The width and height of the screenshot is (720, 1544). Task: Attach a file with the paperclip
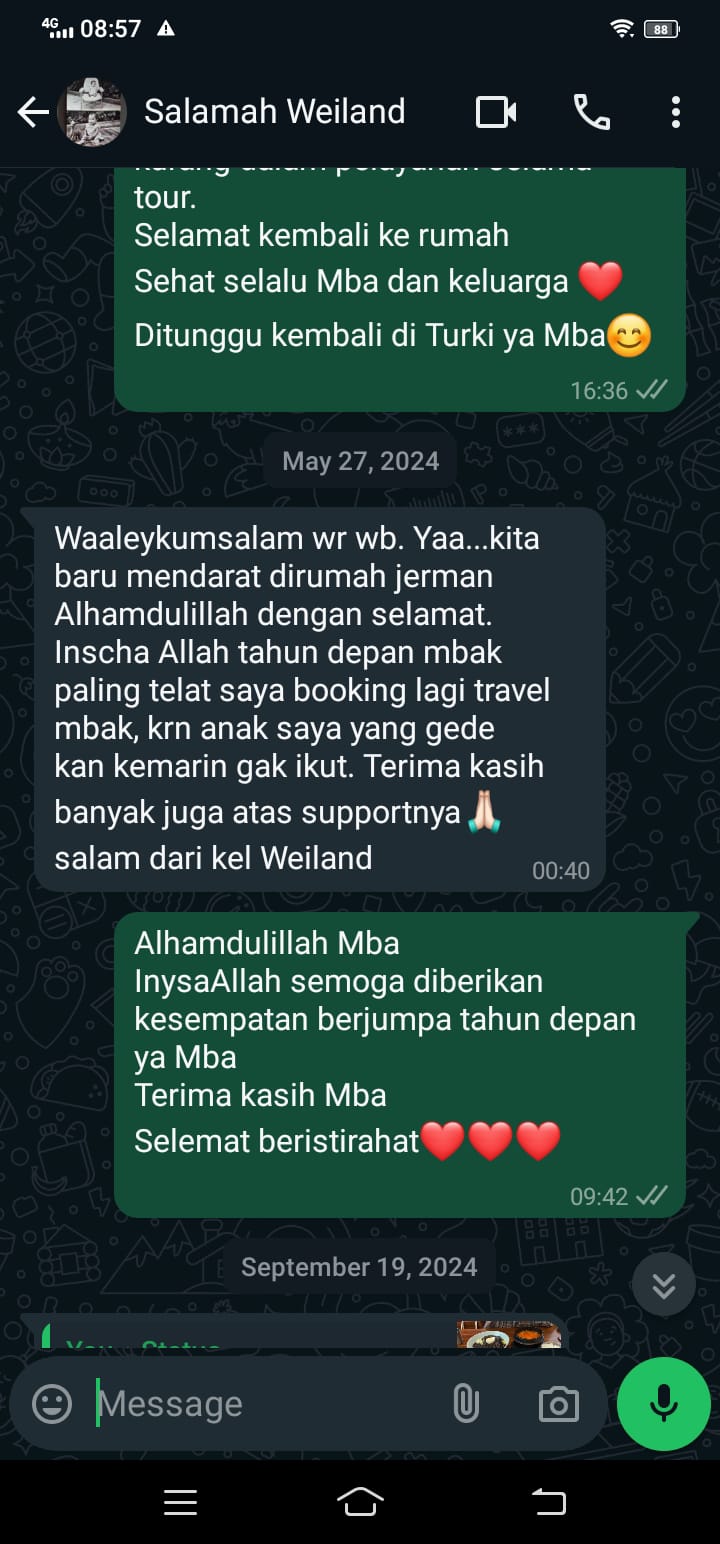[x=466, y=1404]
